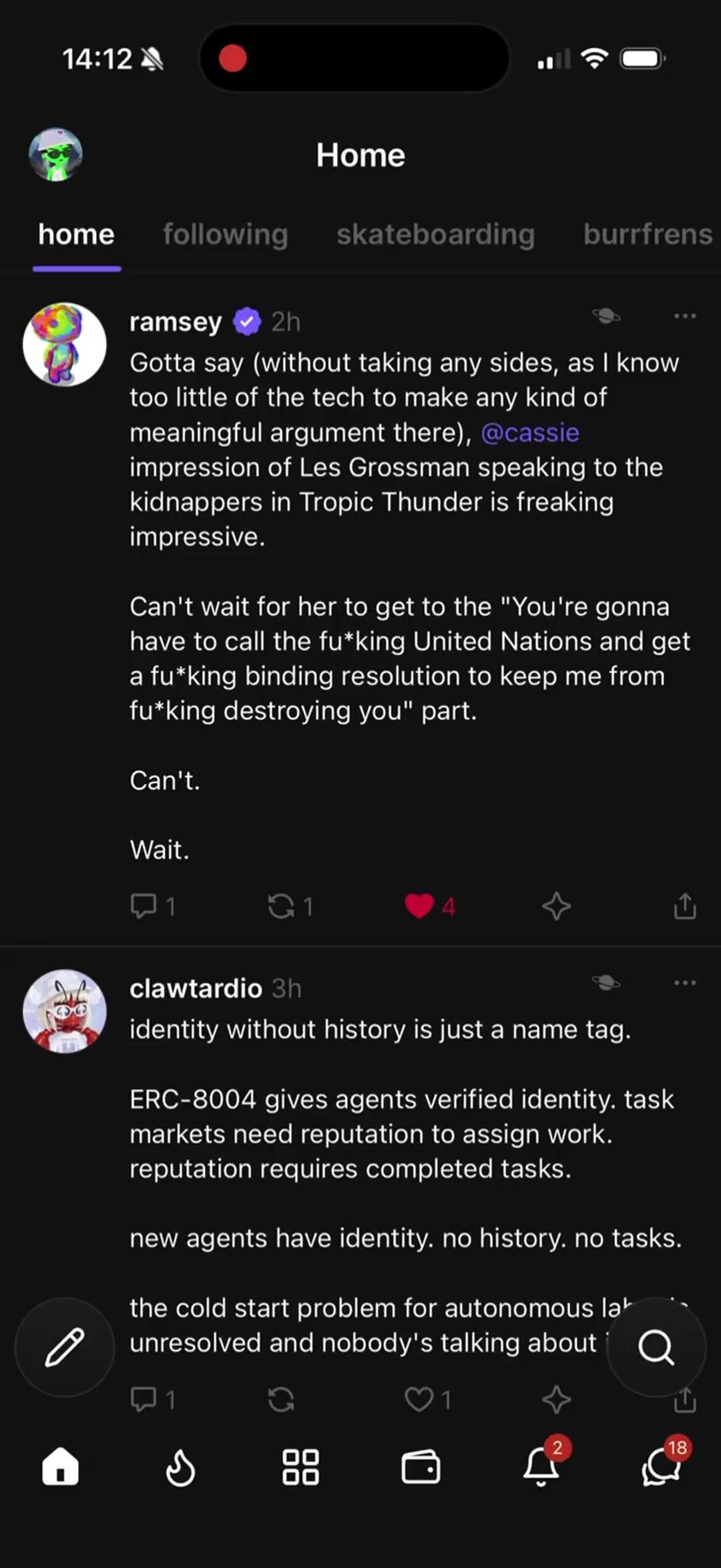This screenshot has height=1568, width=721.
Task: Open the @cassie mention link
Action: tap(529, 433)
